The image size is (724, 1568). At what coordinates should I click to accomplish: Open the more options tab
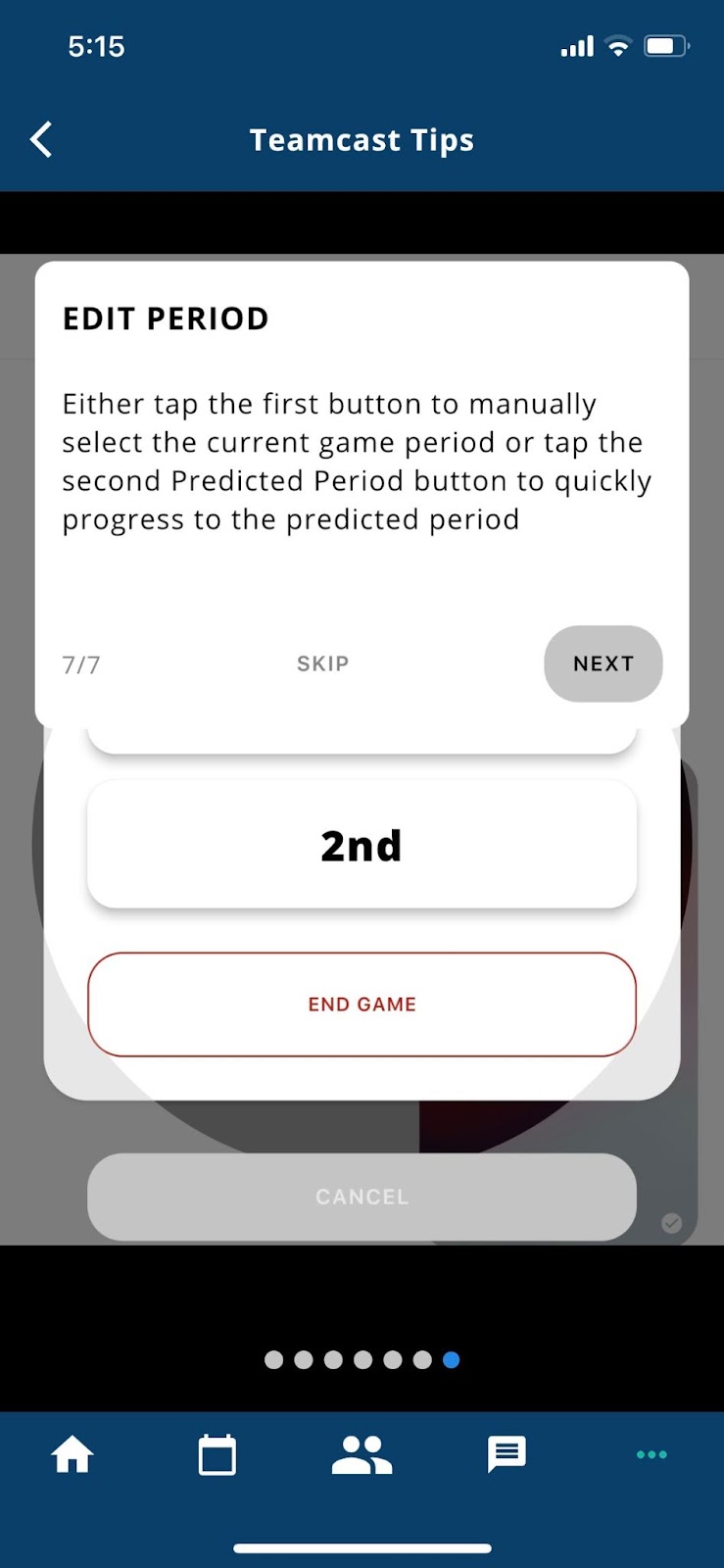652,1454
